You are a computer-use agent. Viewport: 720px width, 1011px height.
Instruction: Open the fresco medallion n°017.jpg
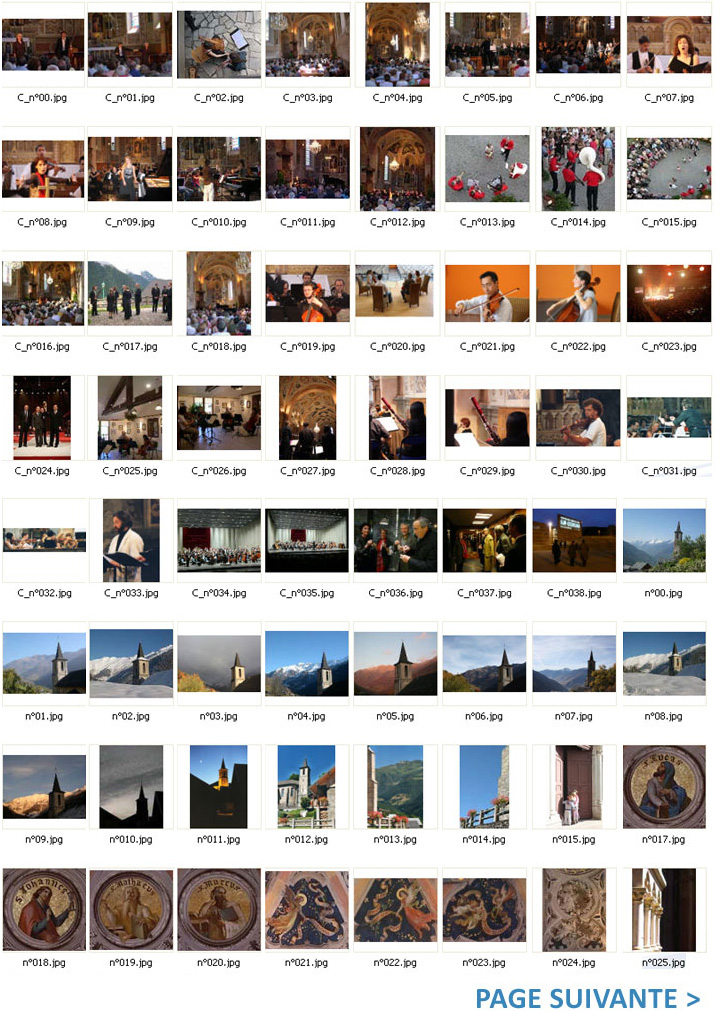(664, 786)
